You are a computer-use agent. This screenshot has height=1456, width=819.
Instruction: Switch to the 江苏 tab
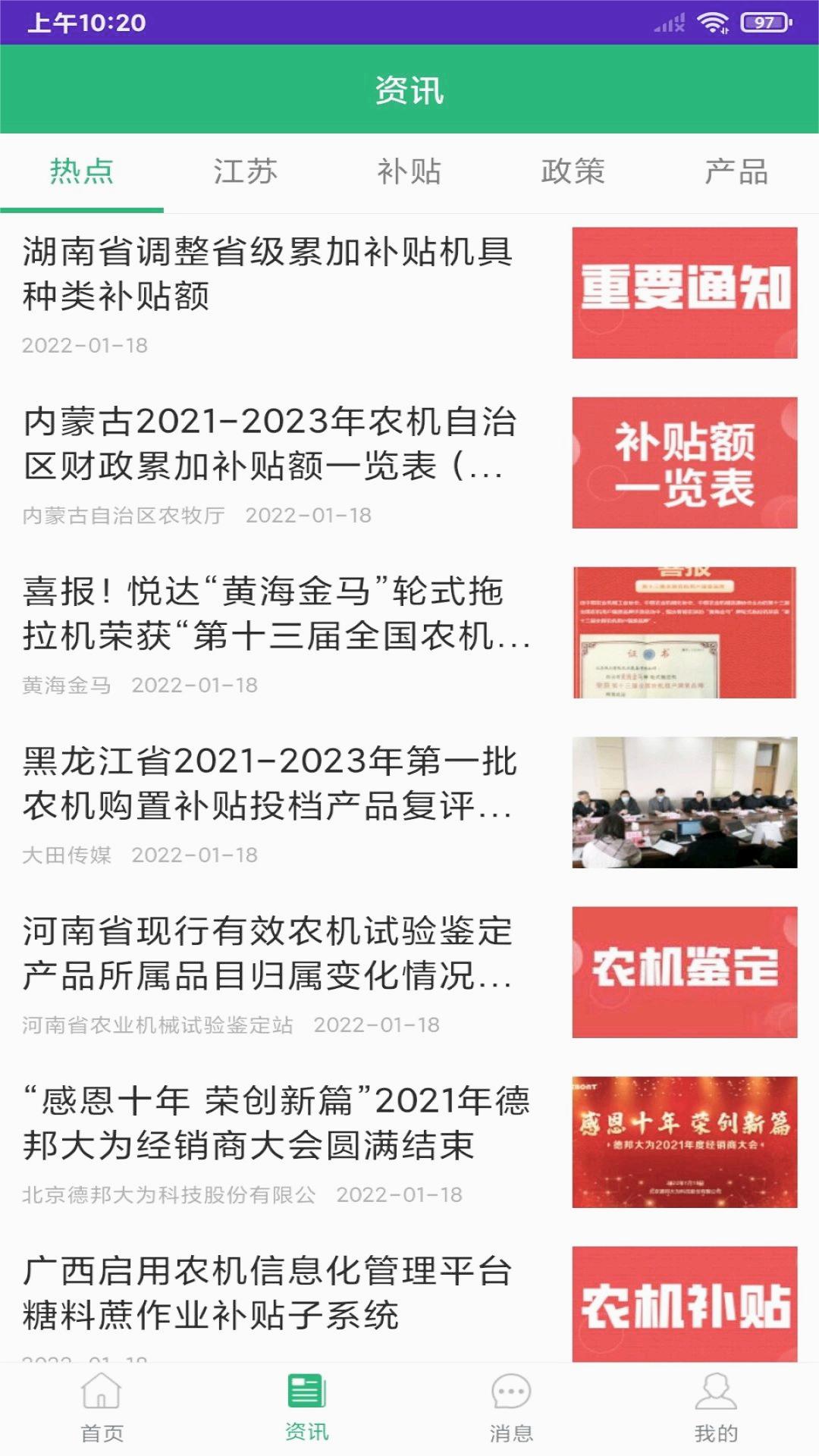245,173
